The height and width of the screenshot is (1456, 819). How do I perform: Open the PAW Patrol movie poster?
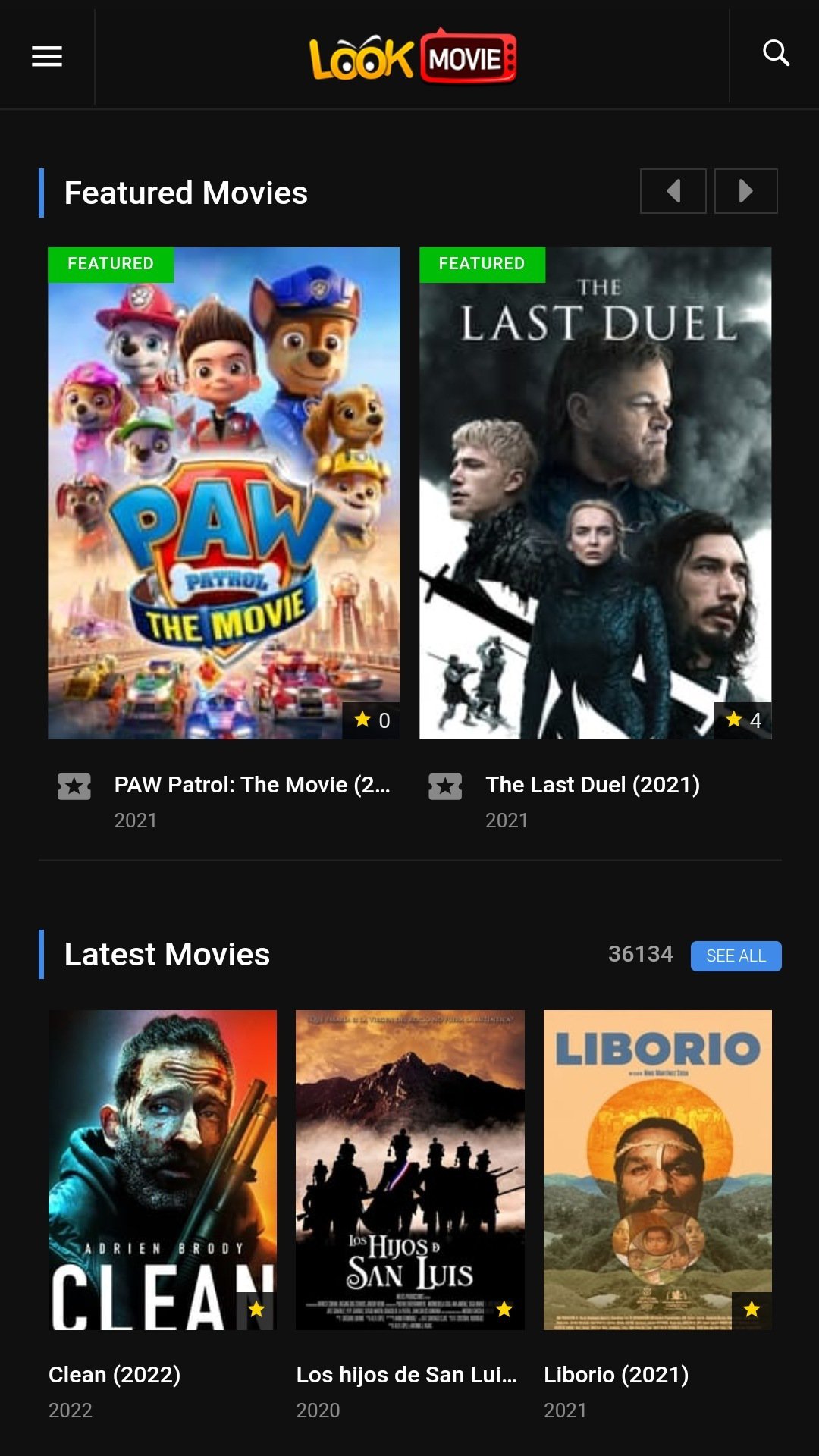[224, 491]
